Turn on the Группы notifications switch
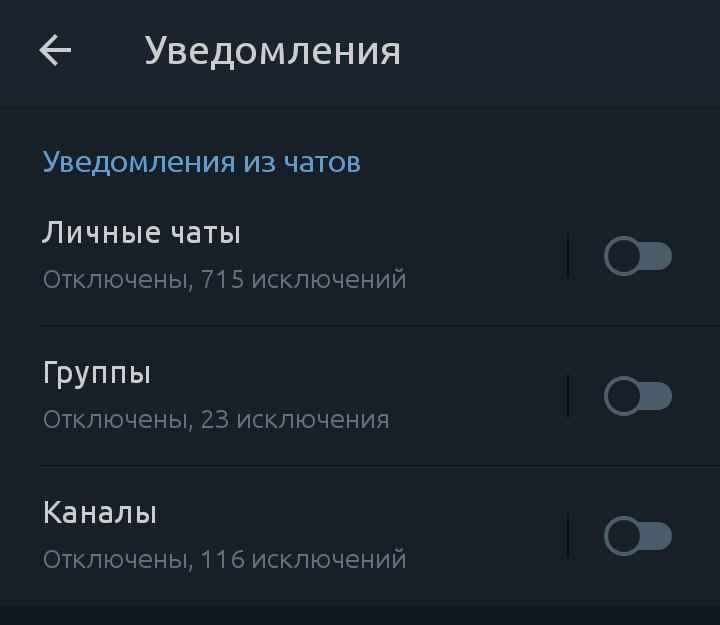 coord(638,397)
